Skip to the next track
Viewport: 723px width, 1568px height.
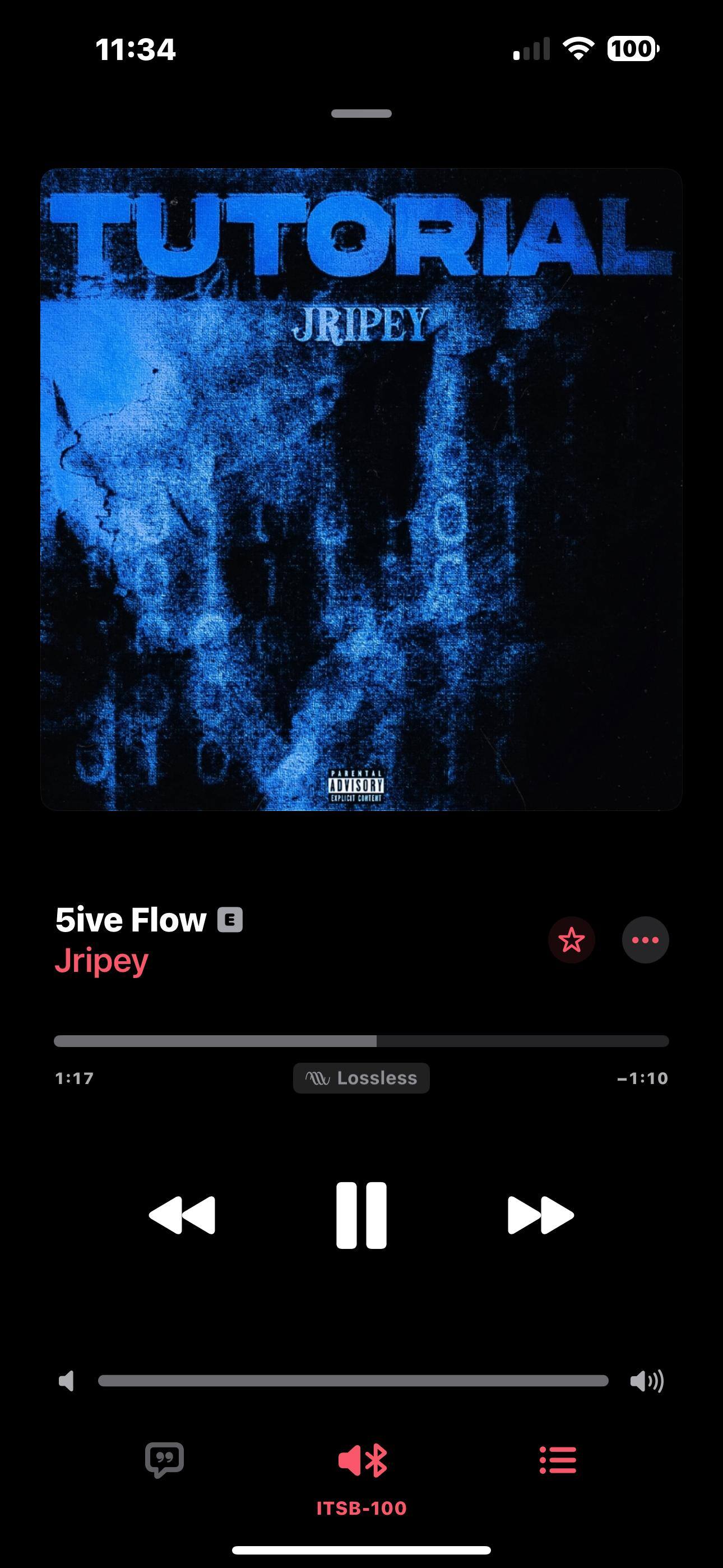click(x=540, y=1215)
